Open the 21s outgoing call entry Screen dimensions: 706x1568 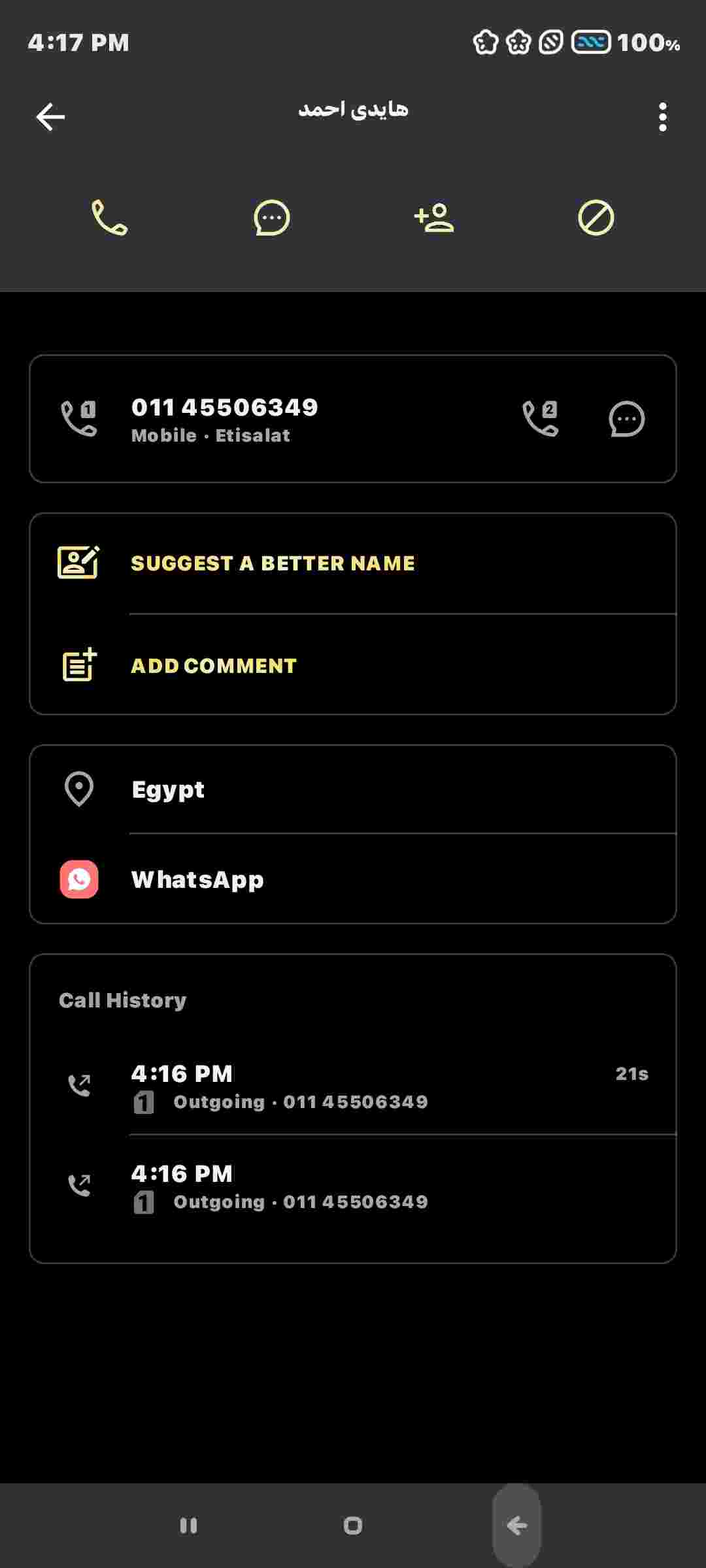tap(353, 1087)
